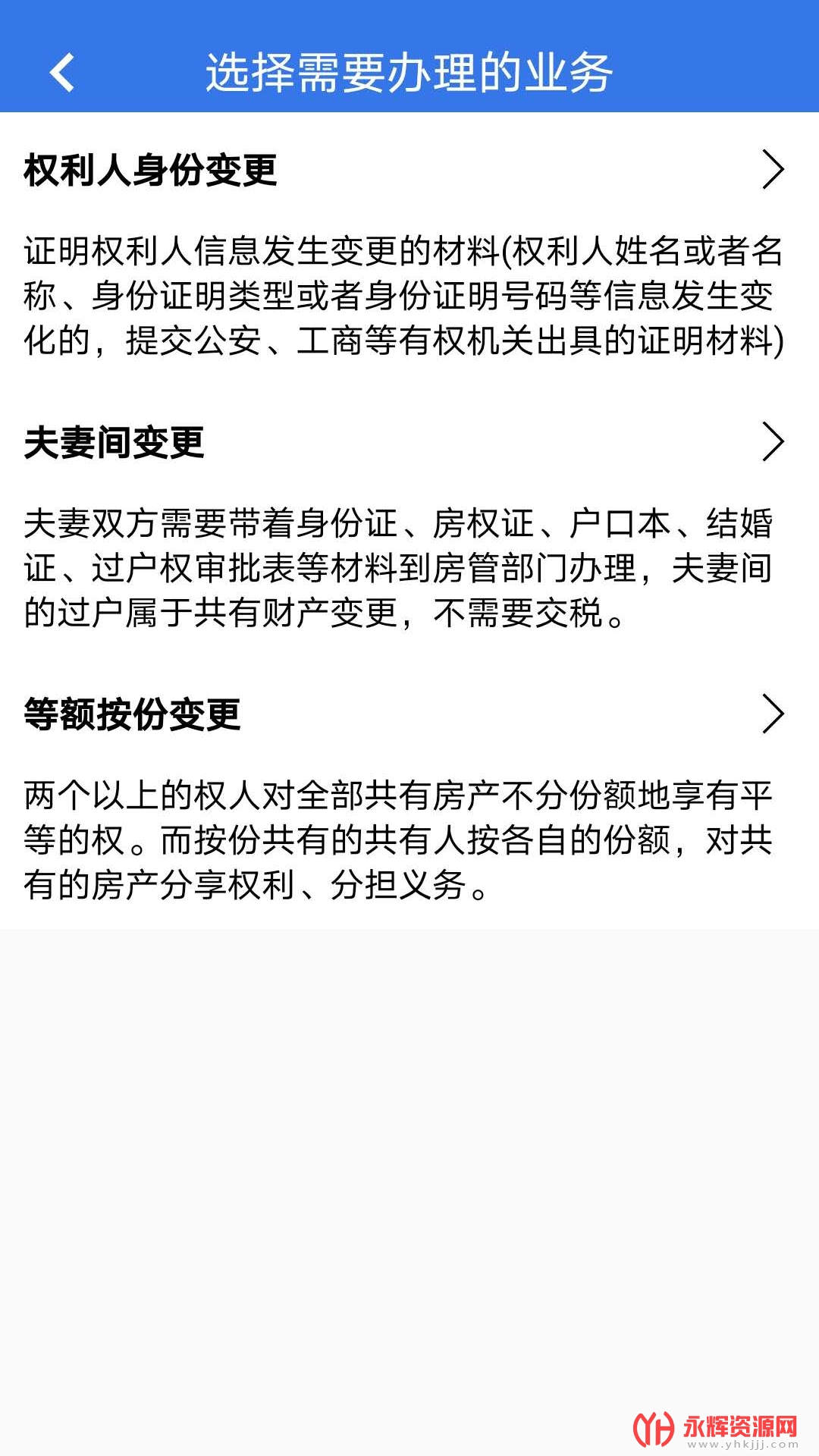Screen dimensions: 819x1456
Task: Go back using the header arrow
Action: point(62,73)
